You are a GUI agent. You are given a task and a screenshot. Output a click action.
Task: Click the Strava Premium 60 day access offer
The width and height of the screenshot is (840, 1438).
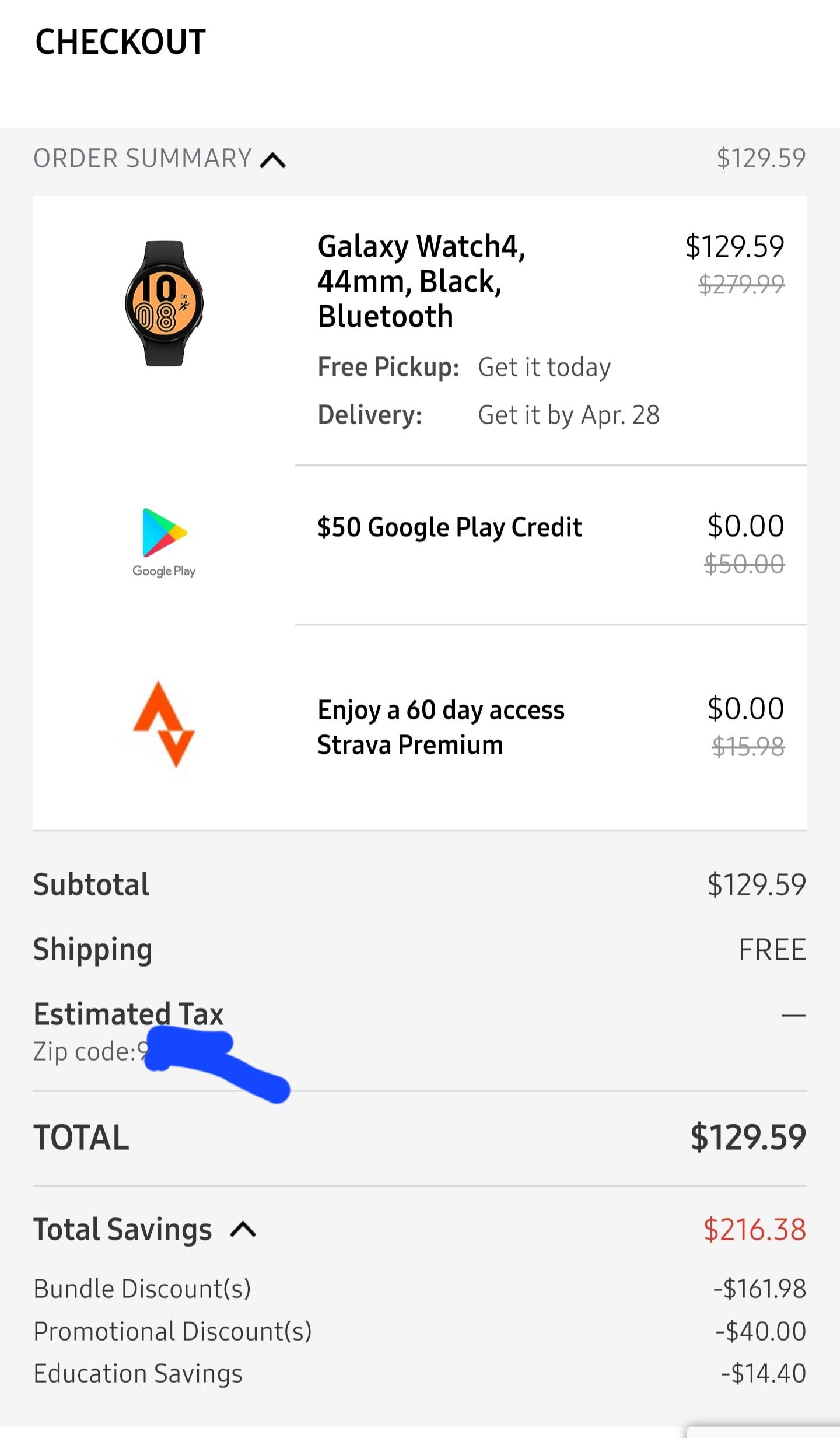click(440, 726)
